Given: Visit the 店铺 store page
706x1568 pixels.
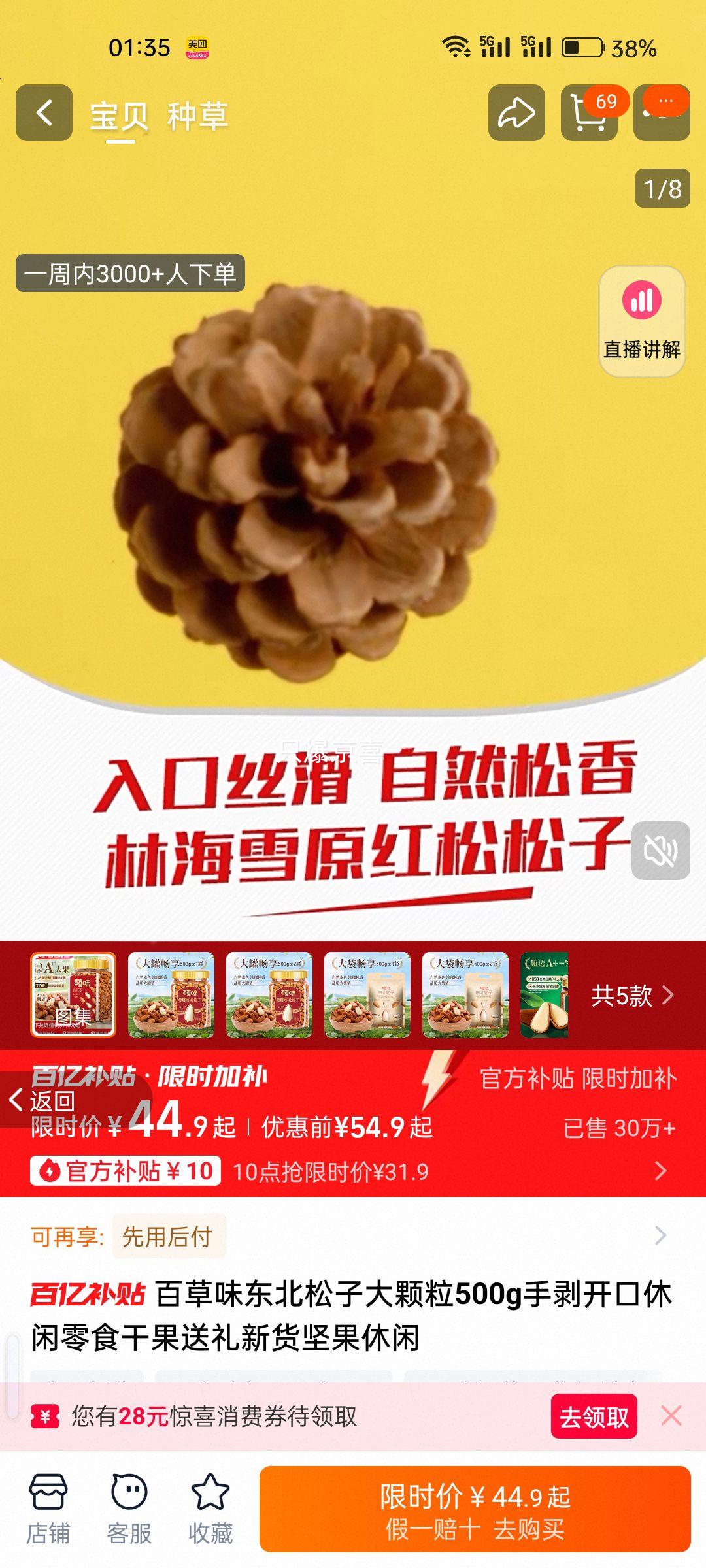Looking at the screenshot, I should click(x=48, y=1508).
